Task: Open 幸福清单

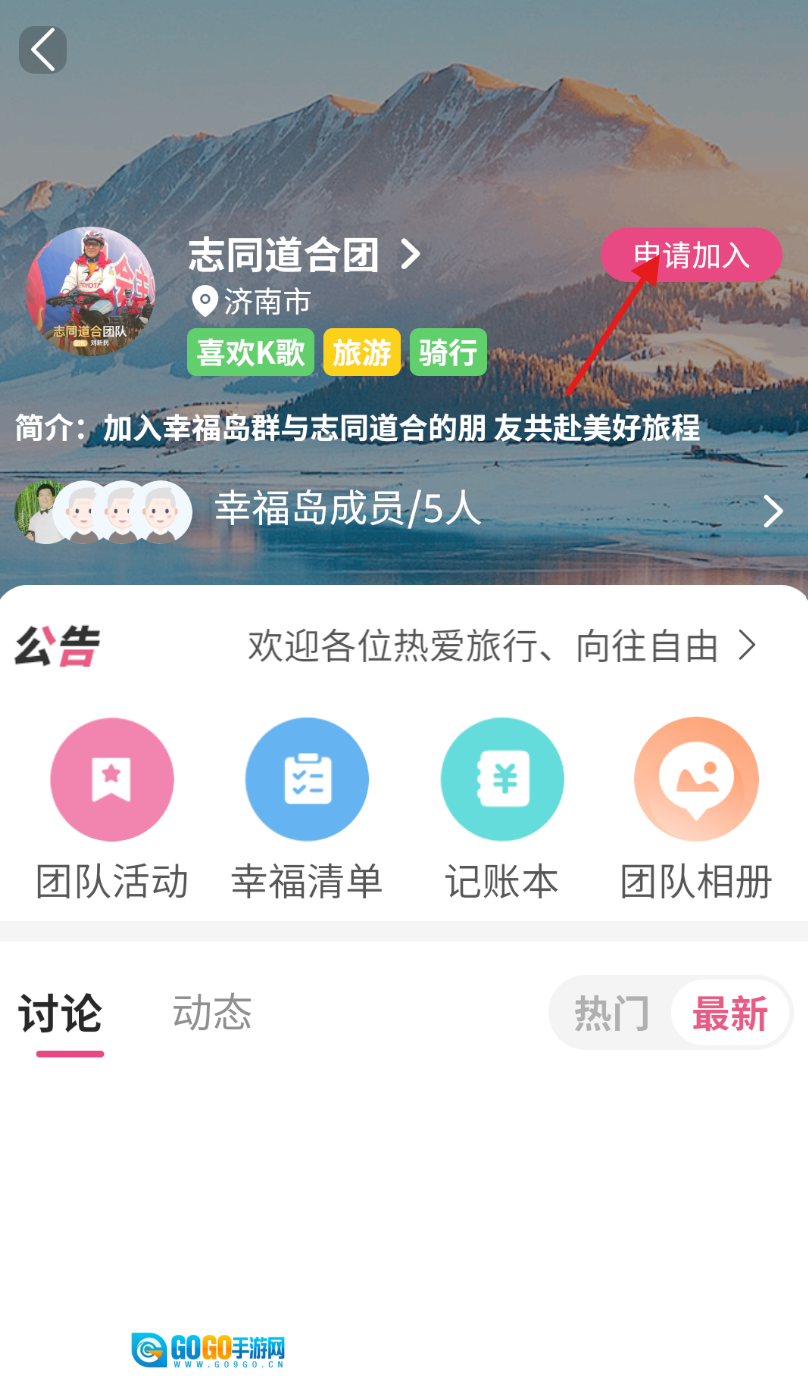Action: click(307, 780)
